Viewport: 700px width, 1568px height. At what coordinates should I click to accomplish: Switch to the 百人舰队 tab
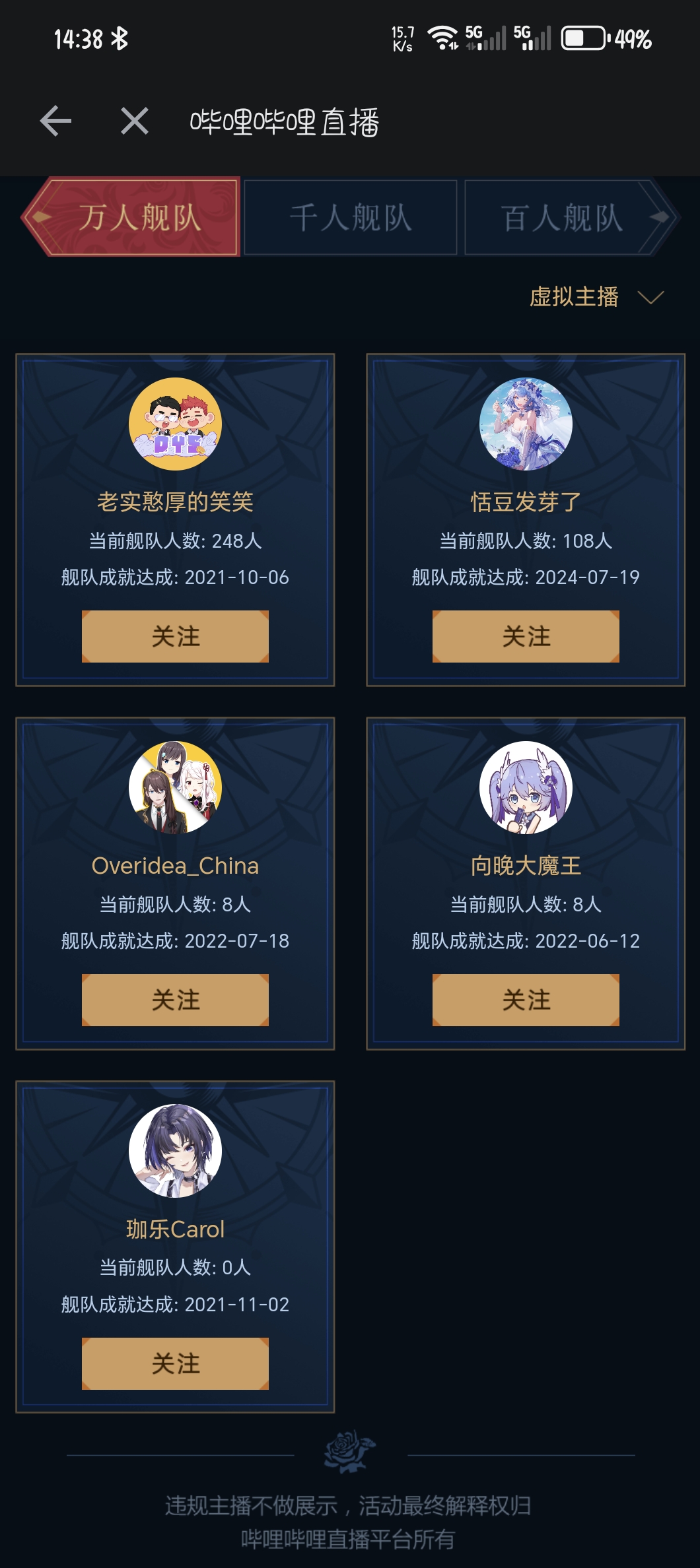click(562, 217)
